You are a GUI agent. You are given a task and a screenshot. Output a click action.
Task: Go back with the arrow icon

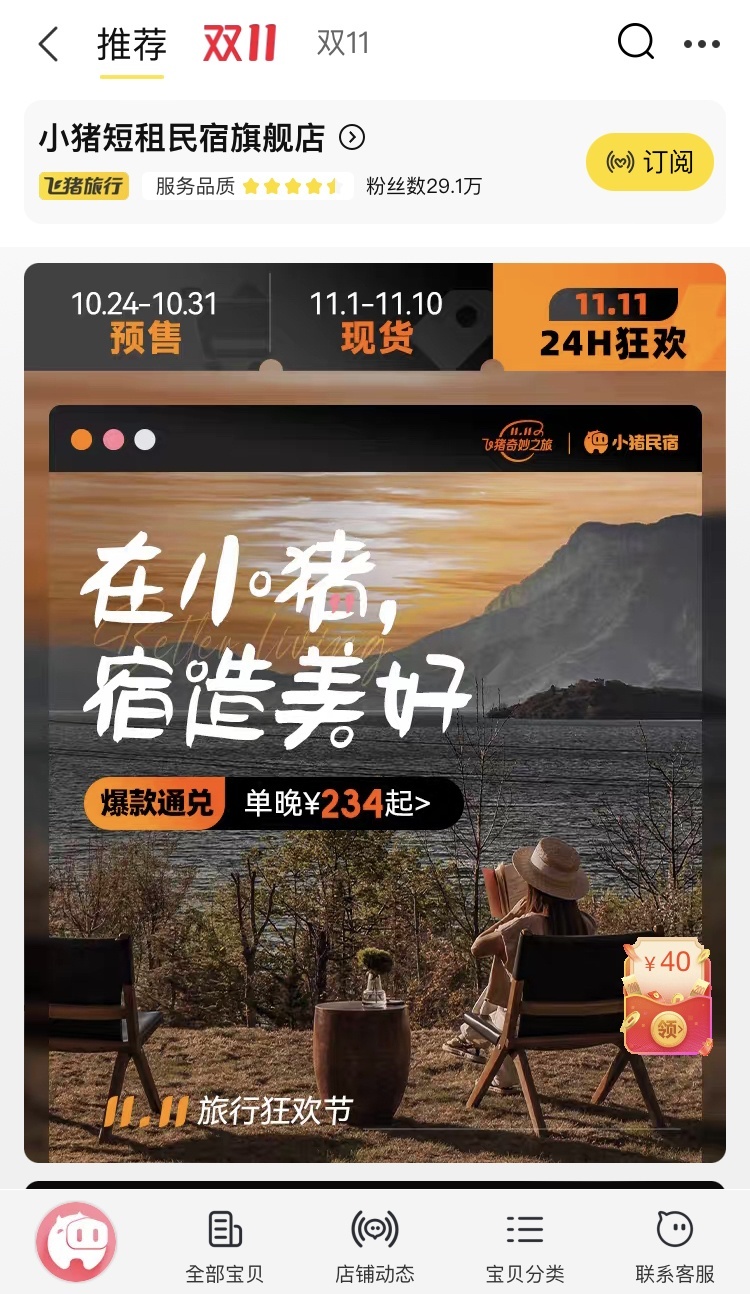[x=48, y=44]
